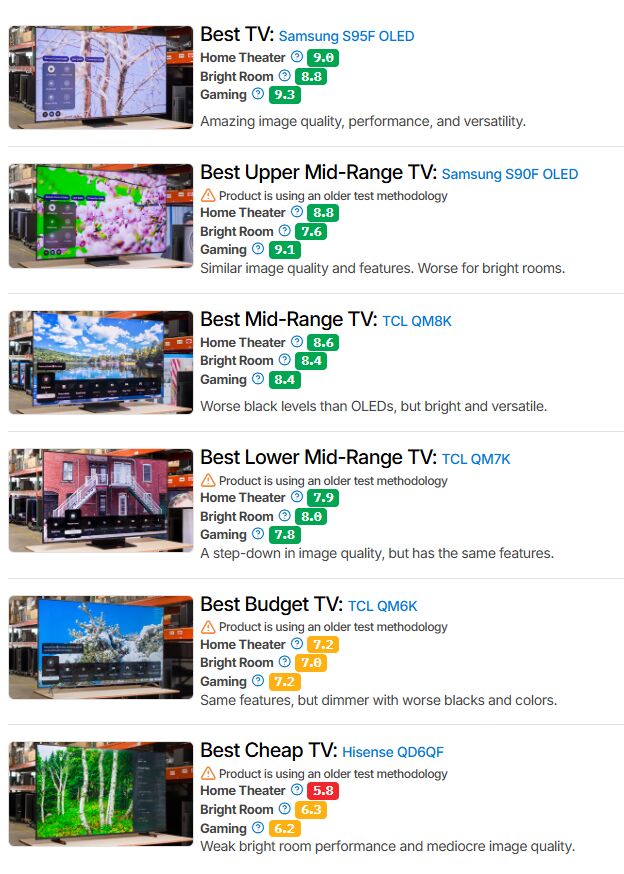Tap the Best Cheap TV photo
The height and width of the screenshot is (874, 624).
(x=101, y=793)
